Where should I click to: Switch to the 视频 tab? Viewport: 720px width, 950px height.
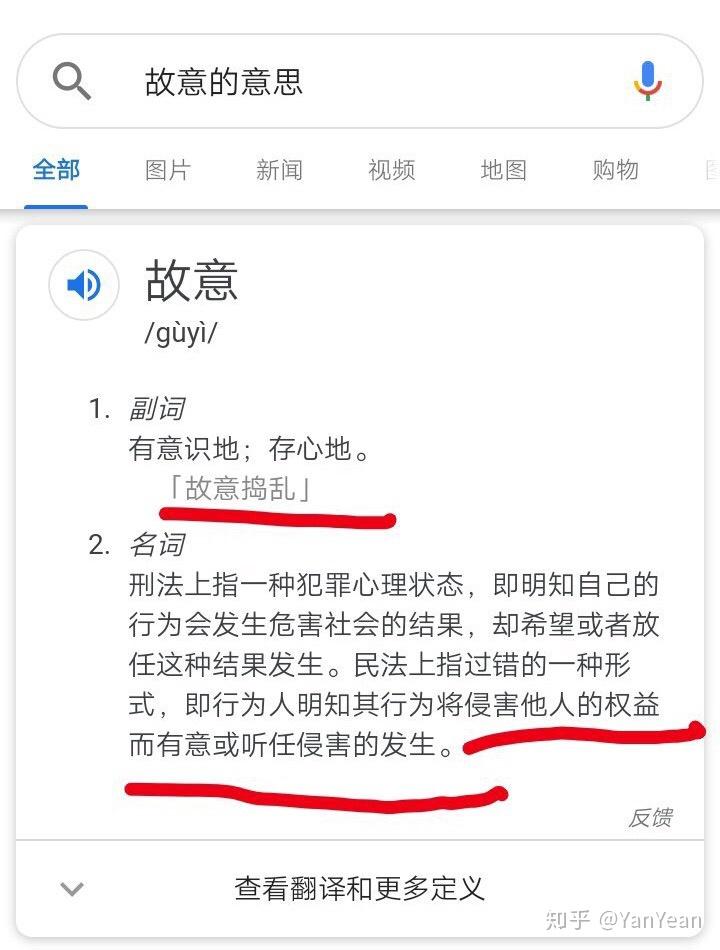click(391, 171)
